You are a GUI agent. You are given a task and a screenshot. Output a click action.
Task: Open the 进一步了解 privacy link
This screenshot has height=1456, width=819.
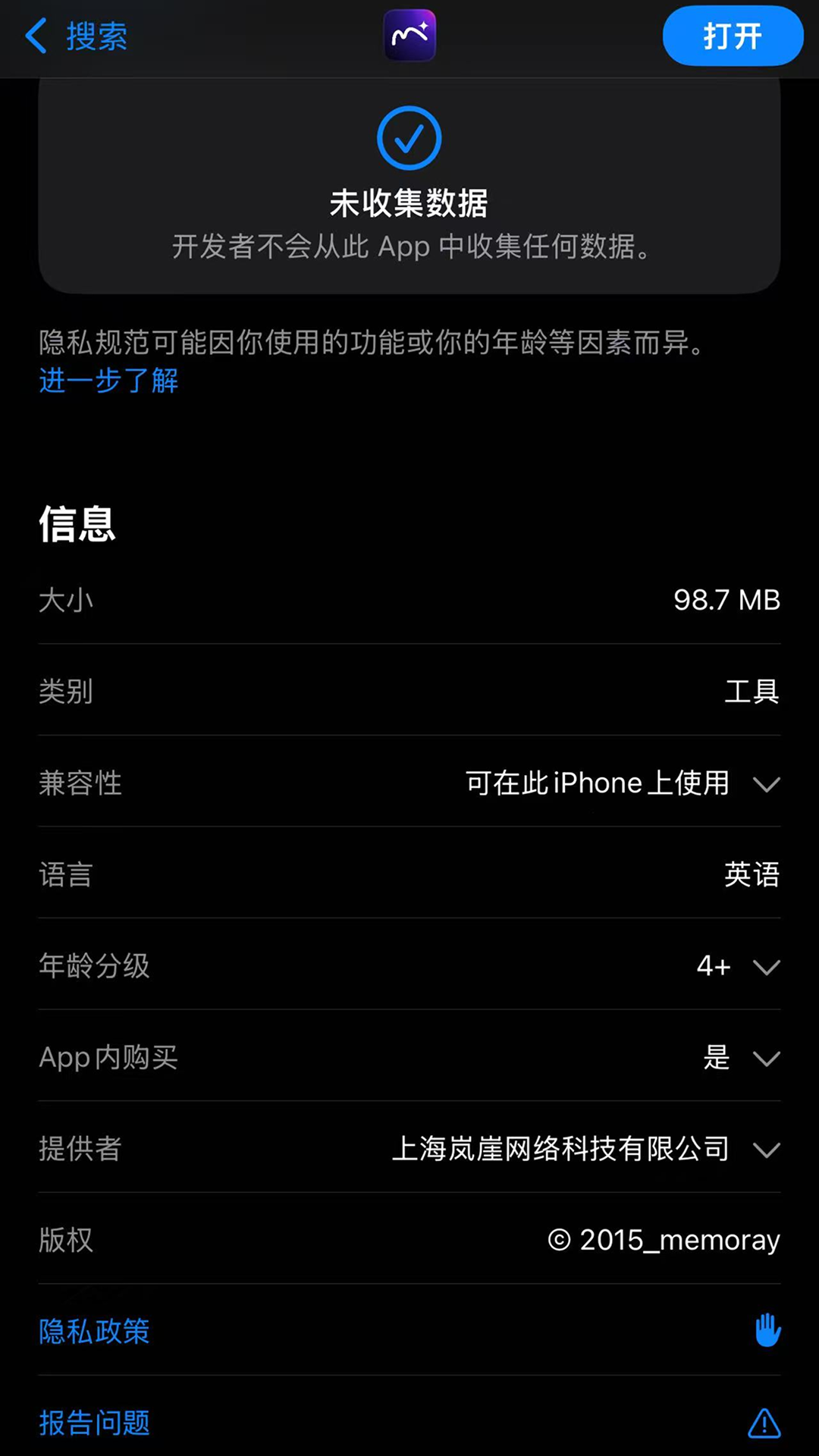(108, 382)
